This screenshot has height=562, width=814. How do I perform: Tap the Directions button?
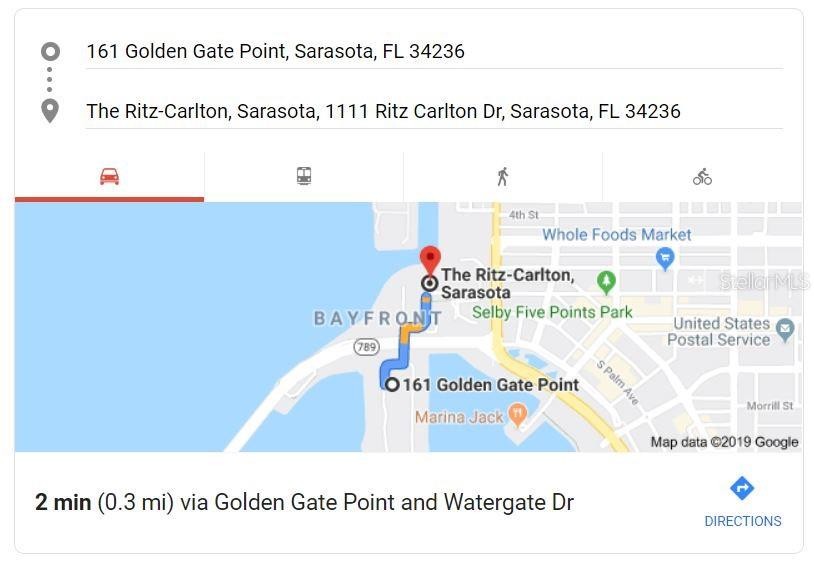coord(742,501)
